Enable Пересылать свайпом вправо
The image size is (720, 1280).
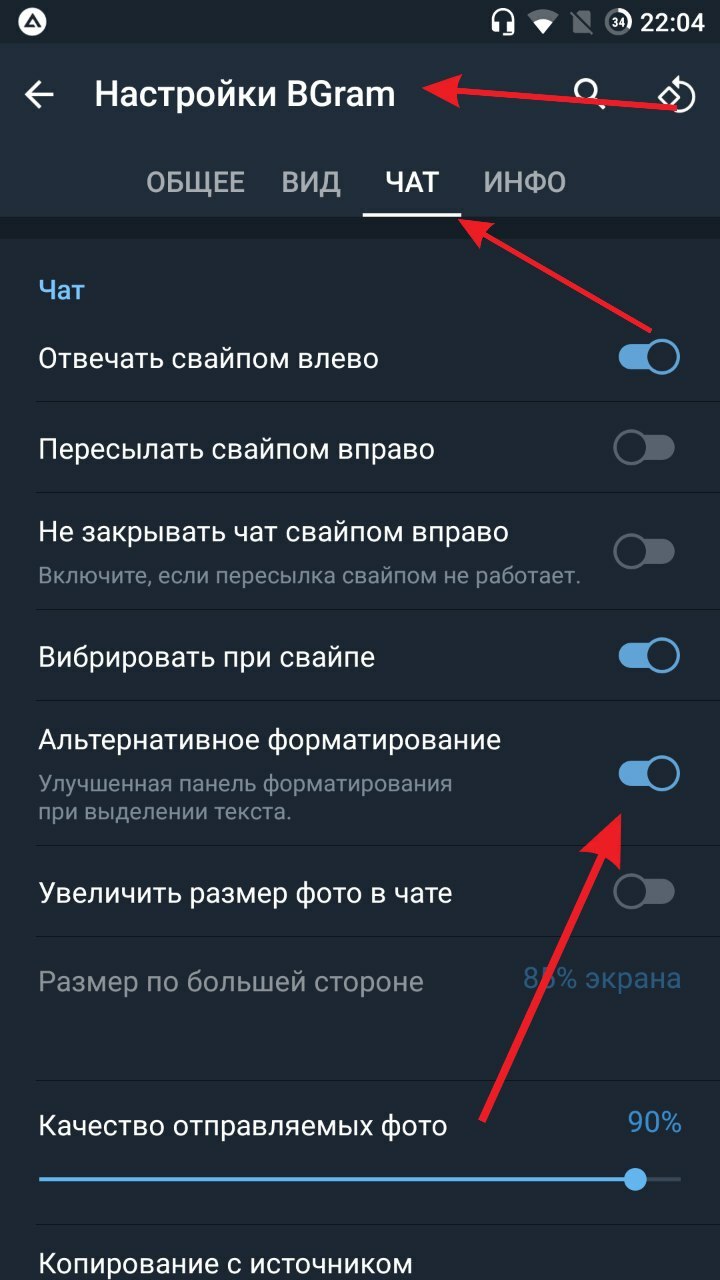[644, 449]
